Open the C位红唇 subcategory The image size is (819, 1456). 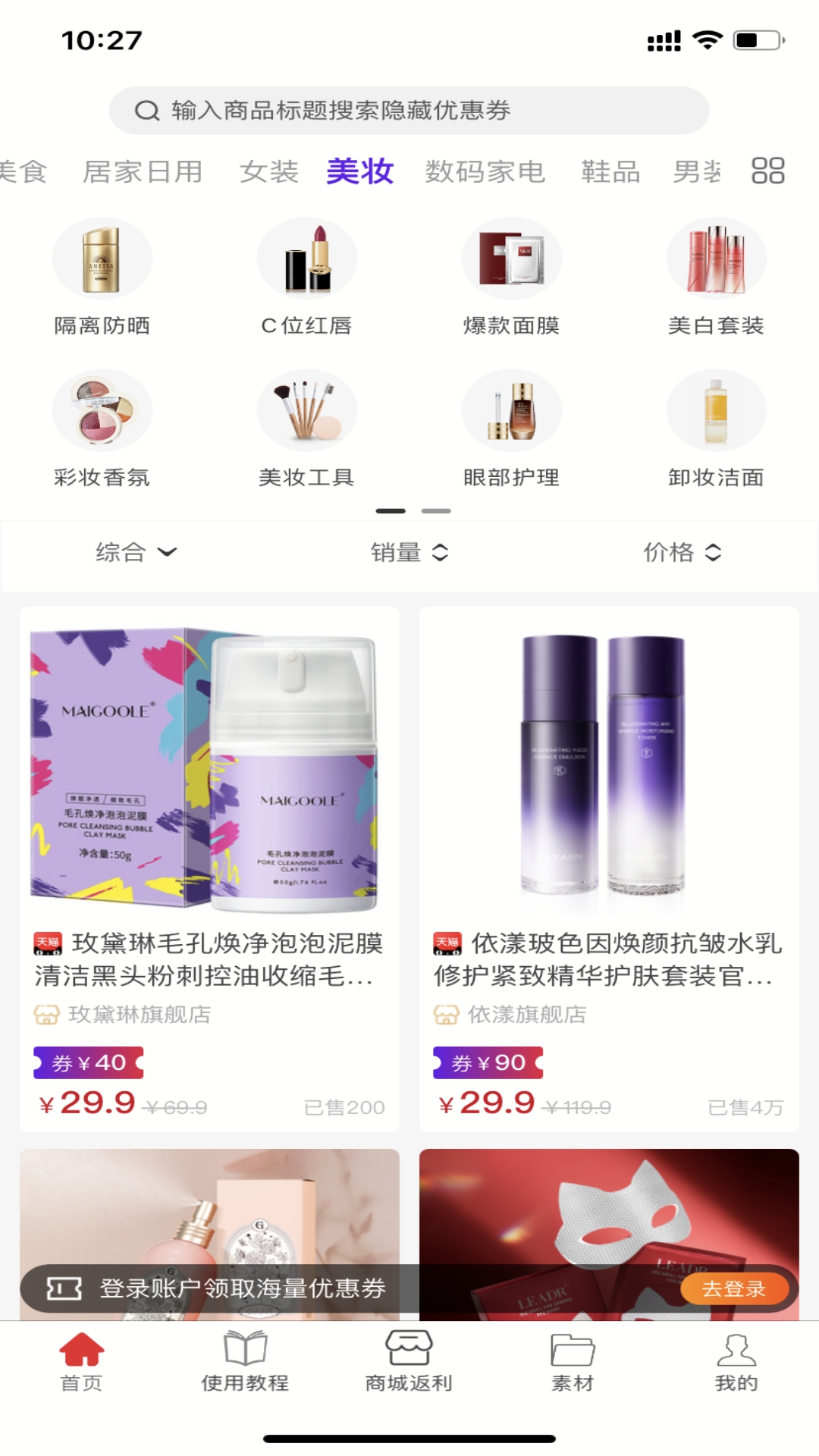(x=307, y=278)
